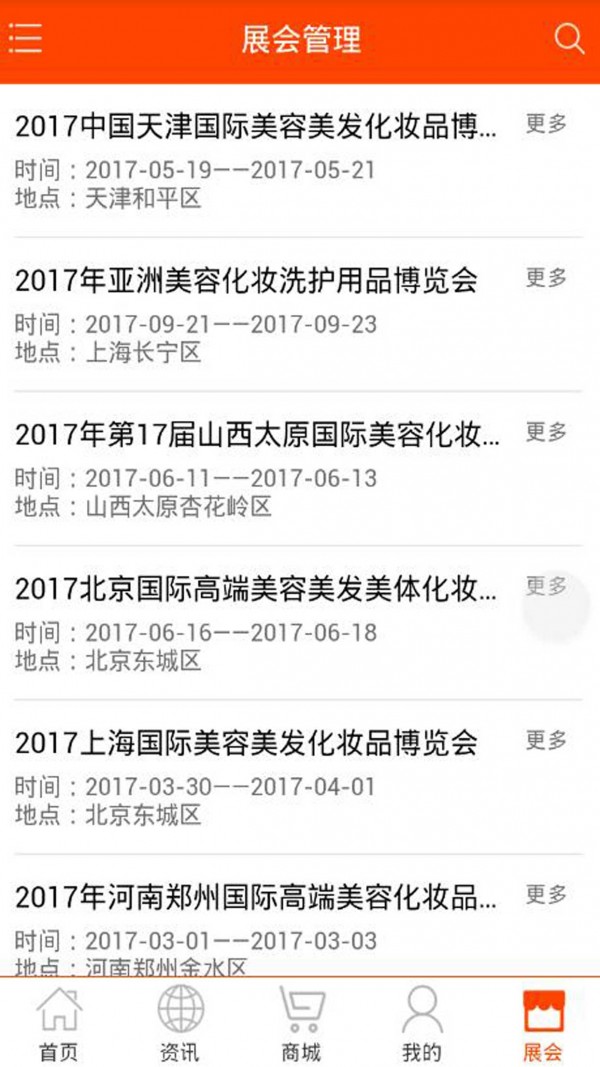Switch to the 我的 tab

tap(421, 1023)
